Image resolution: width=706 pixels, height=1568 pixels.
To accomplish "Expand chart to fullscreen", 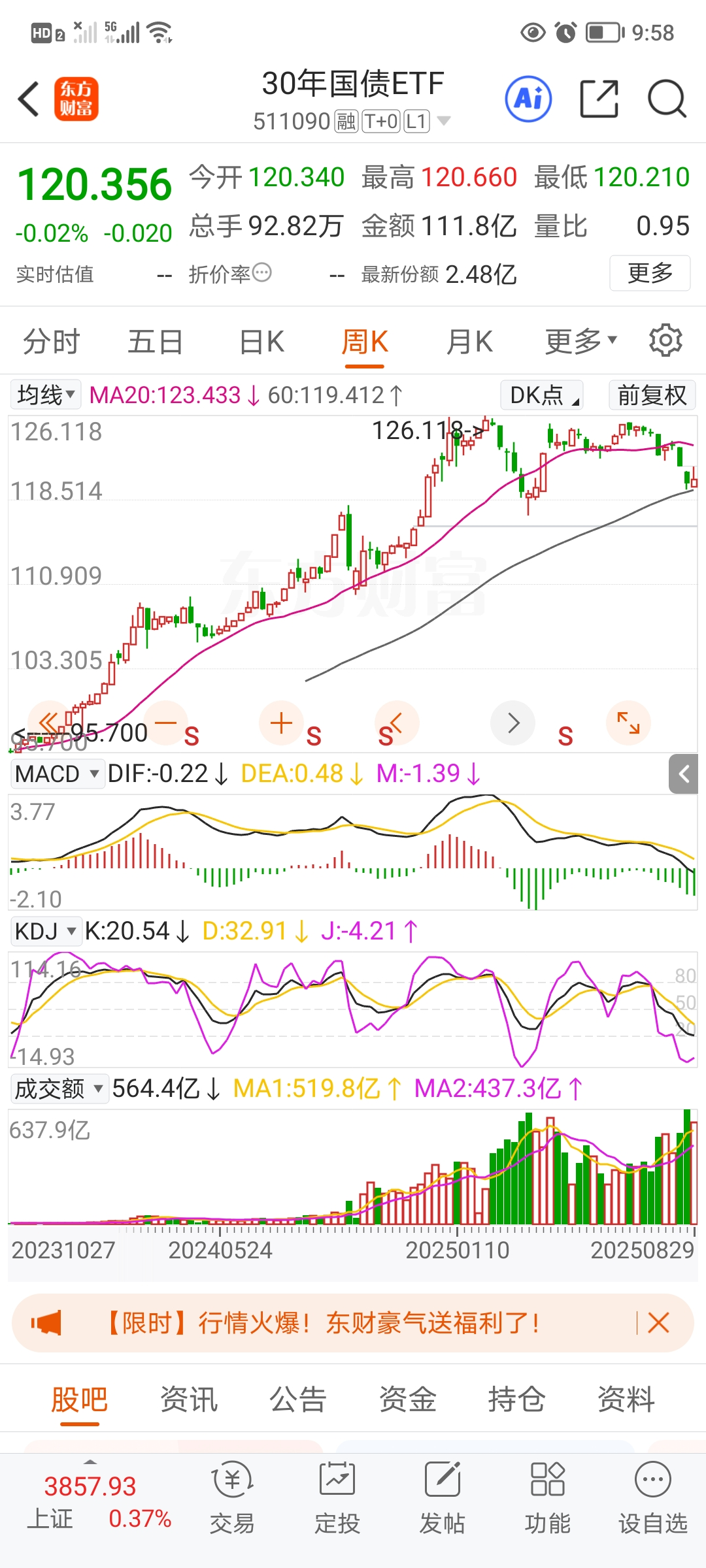I will [x=628, y=723].
